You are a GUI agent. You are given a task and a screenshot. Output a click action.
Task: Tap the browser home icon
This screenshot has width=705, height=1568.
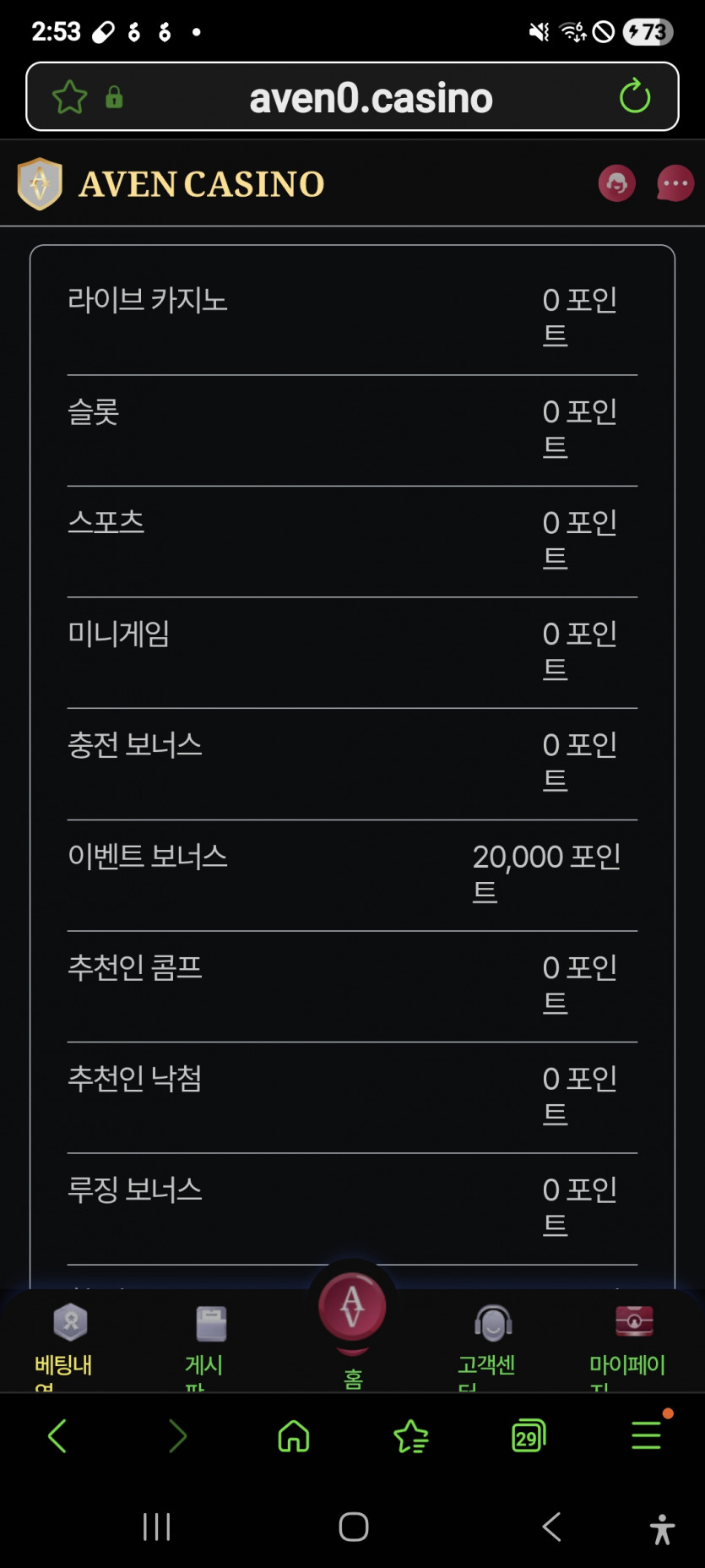(x=292, y=1436)
